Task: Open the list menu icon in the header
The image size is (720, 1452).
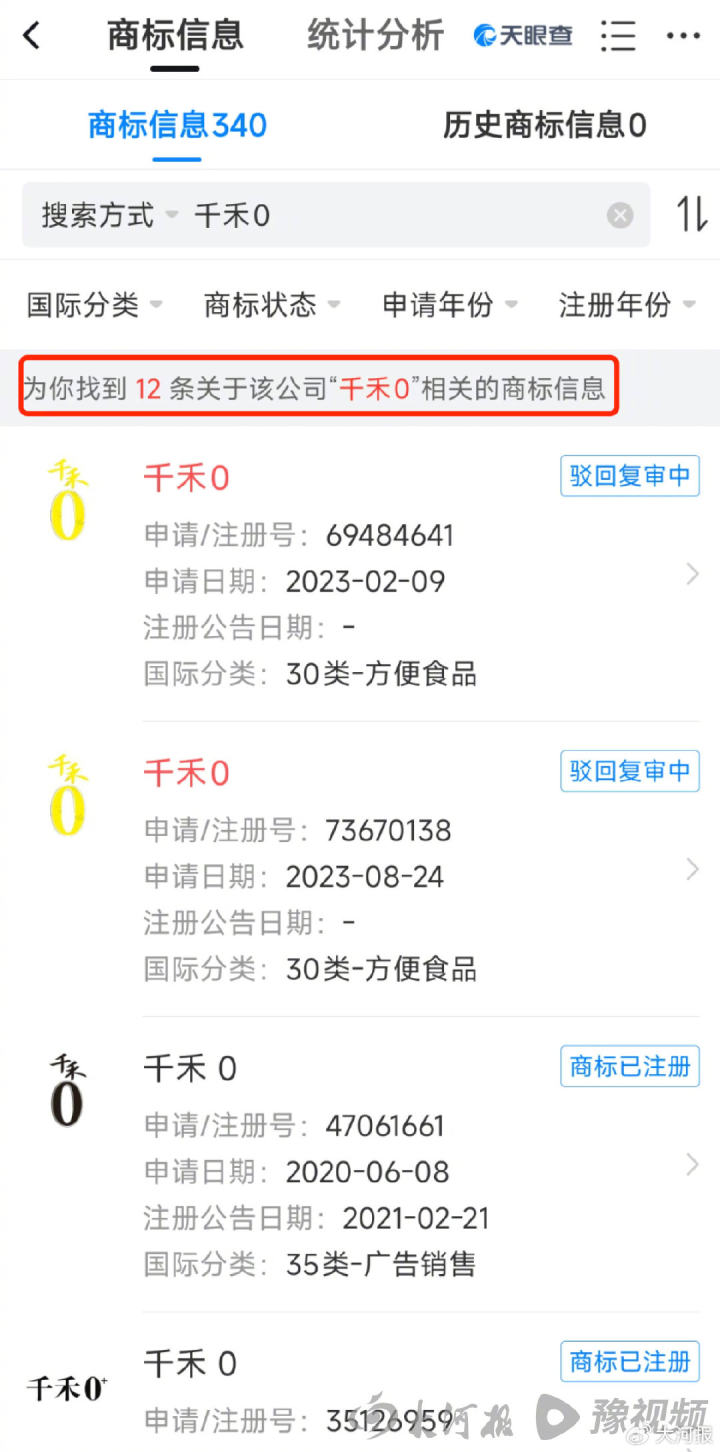Action: click(x=618, y=36)
